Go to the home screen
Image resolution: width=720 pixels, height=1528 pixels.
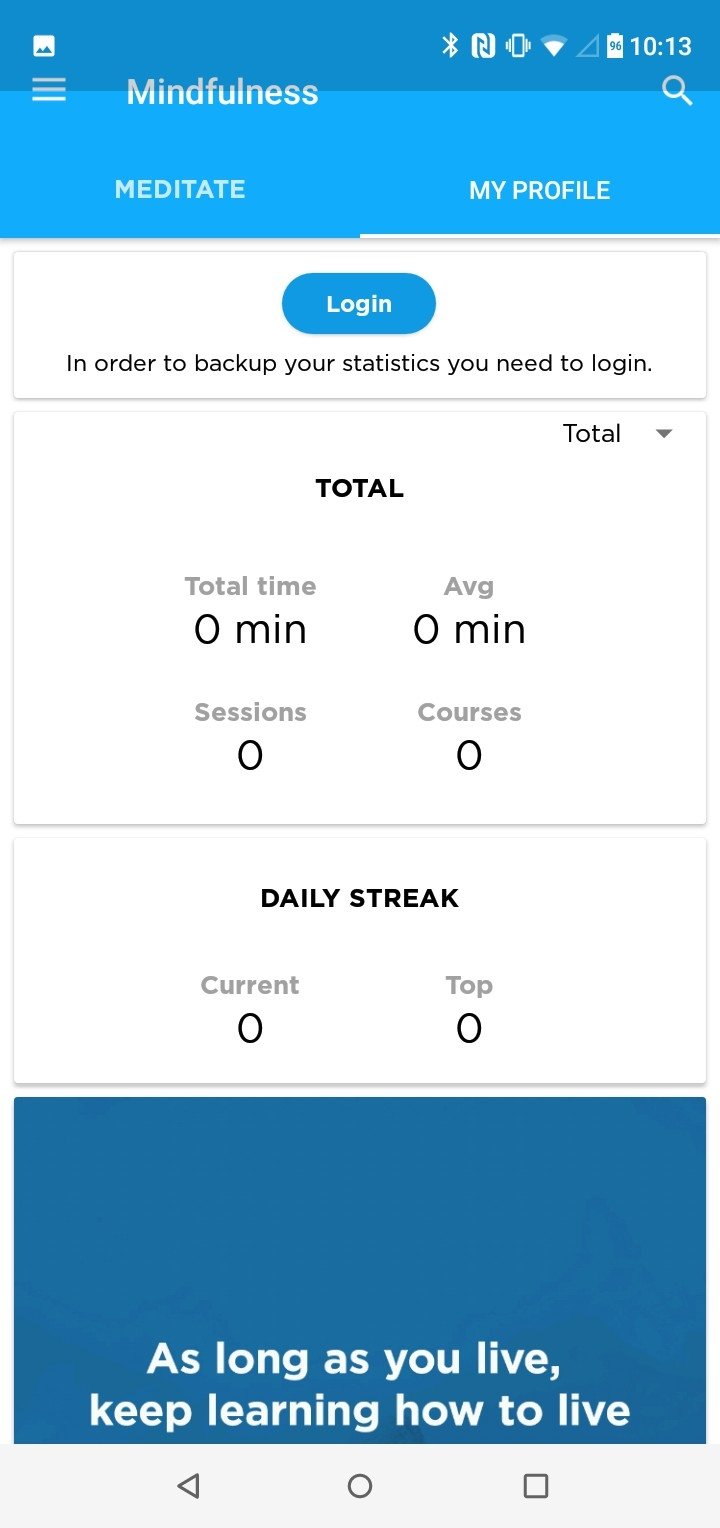coord(360,1485)
